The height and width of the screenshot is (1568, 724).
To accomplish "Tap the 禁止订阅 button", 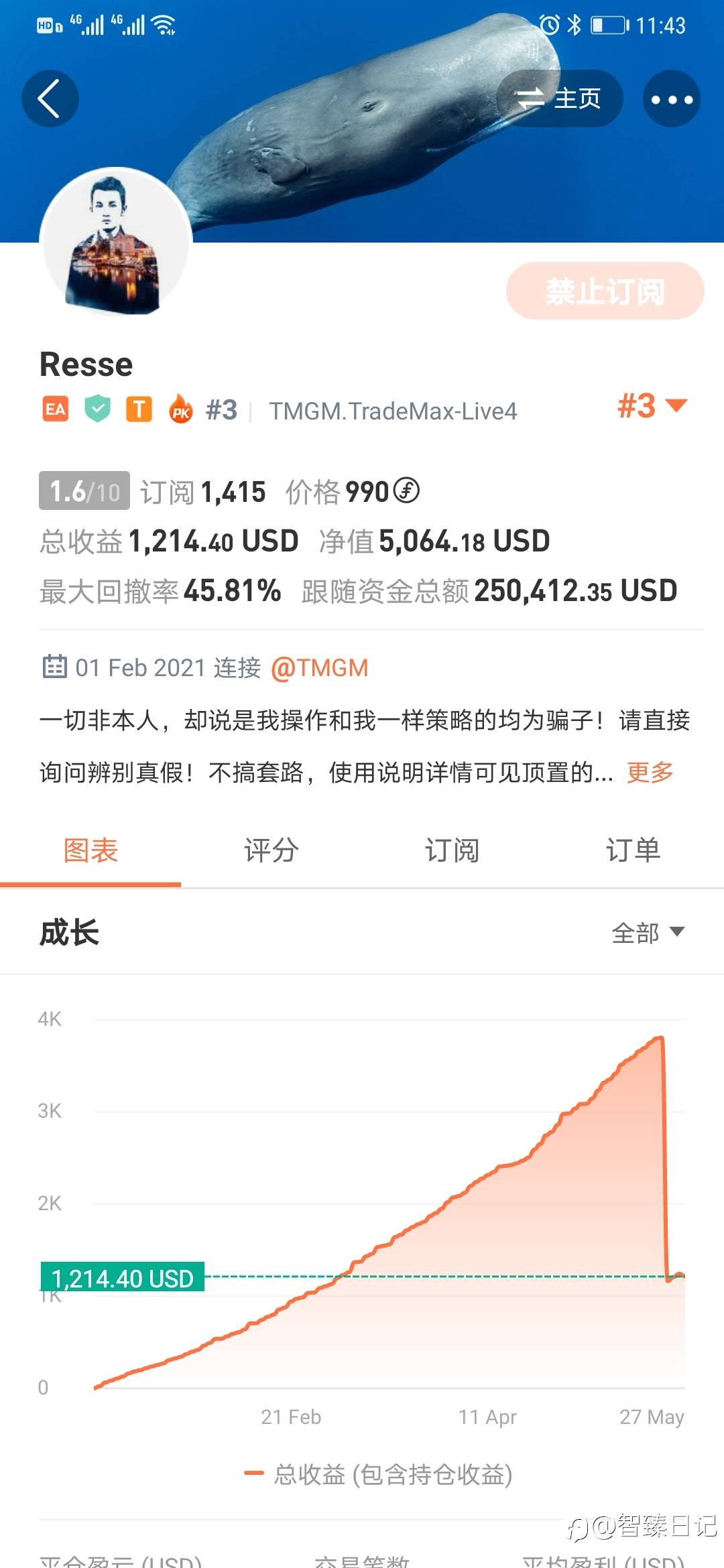I will [605, 291].
